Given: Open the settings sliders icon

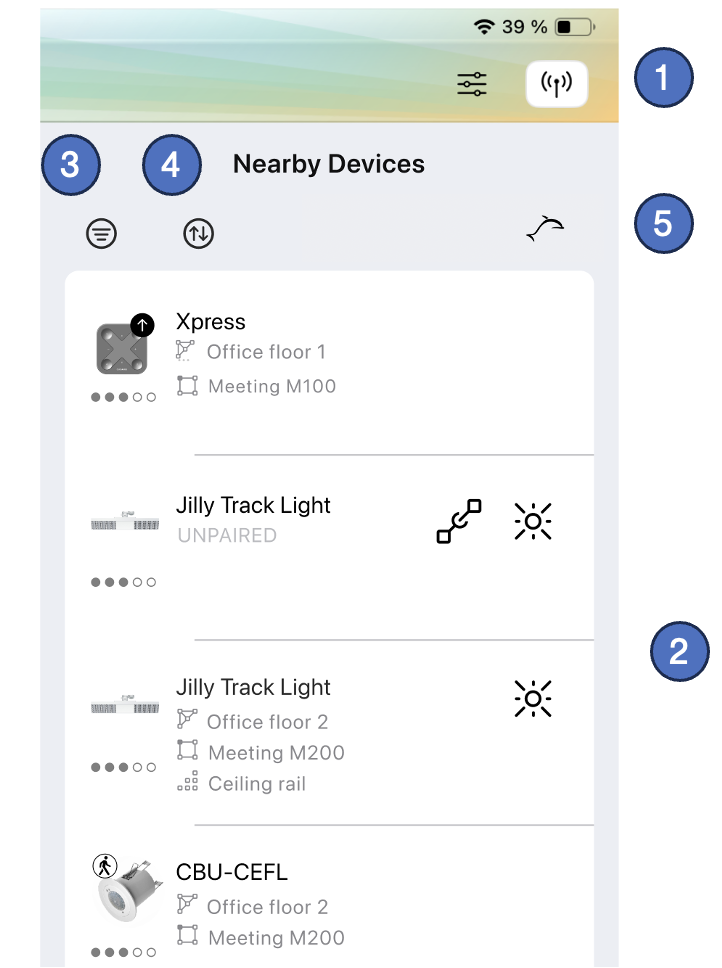Looking at the screenshot, I should pos(472,85).
